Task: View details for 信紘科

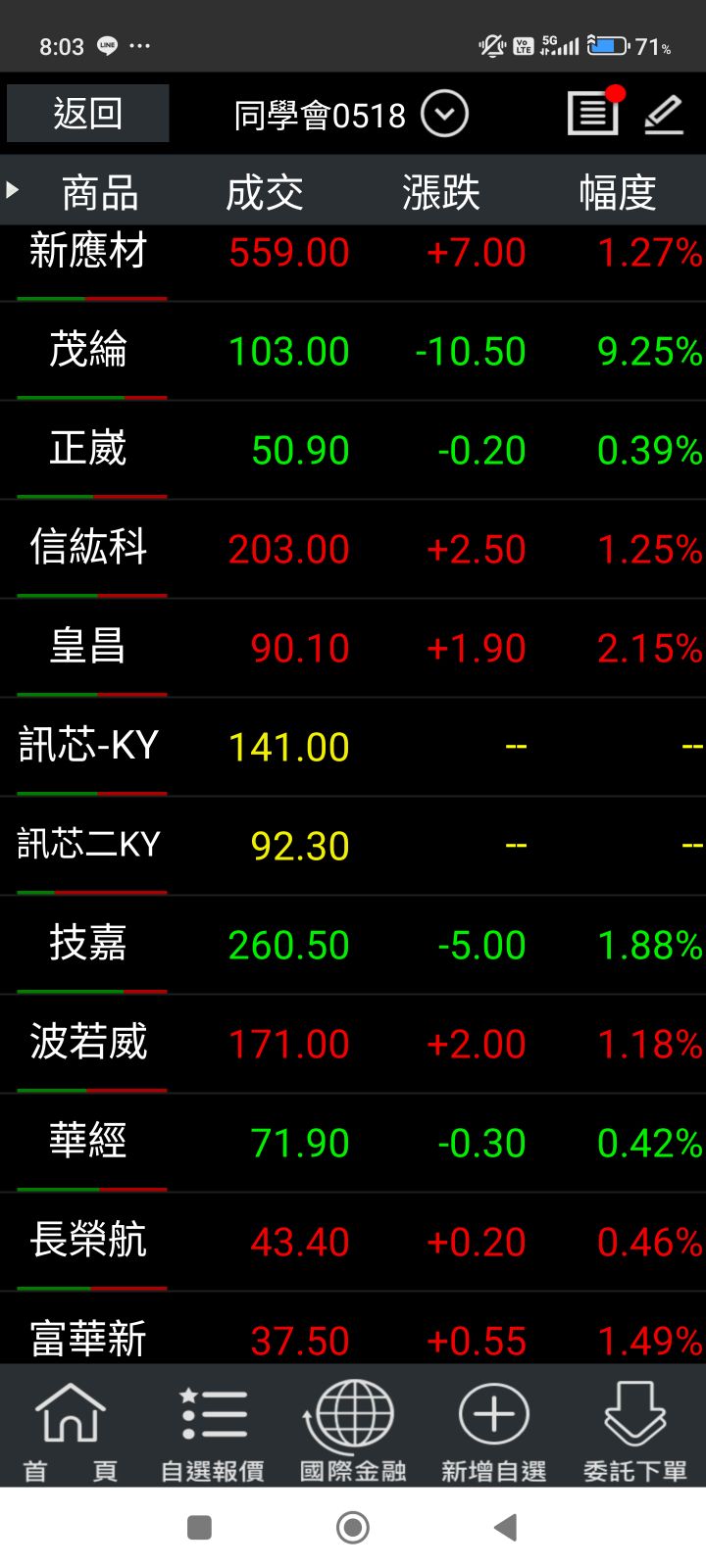Action: point(353,549)
